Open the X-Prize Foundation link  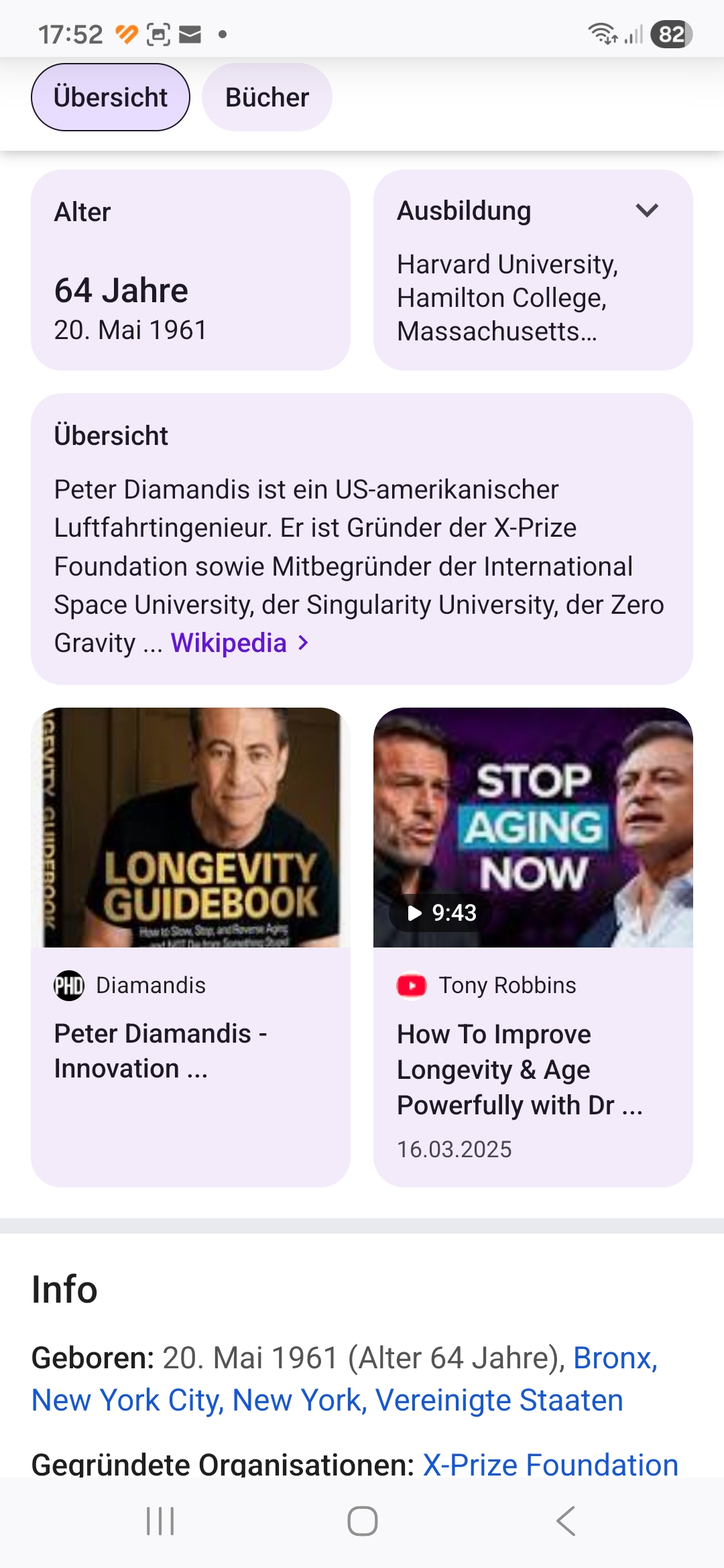pos(550,1464)
